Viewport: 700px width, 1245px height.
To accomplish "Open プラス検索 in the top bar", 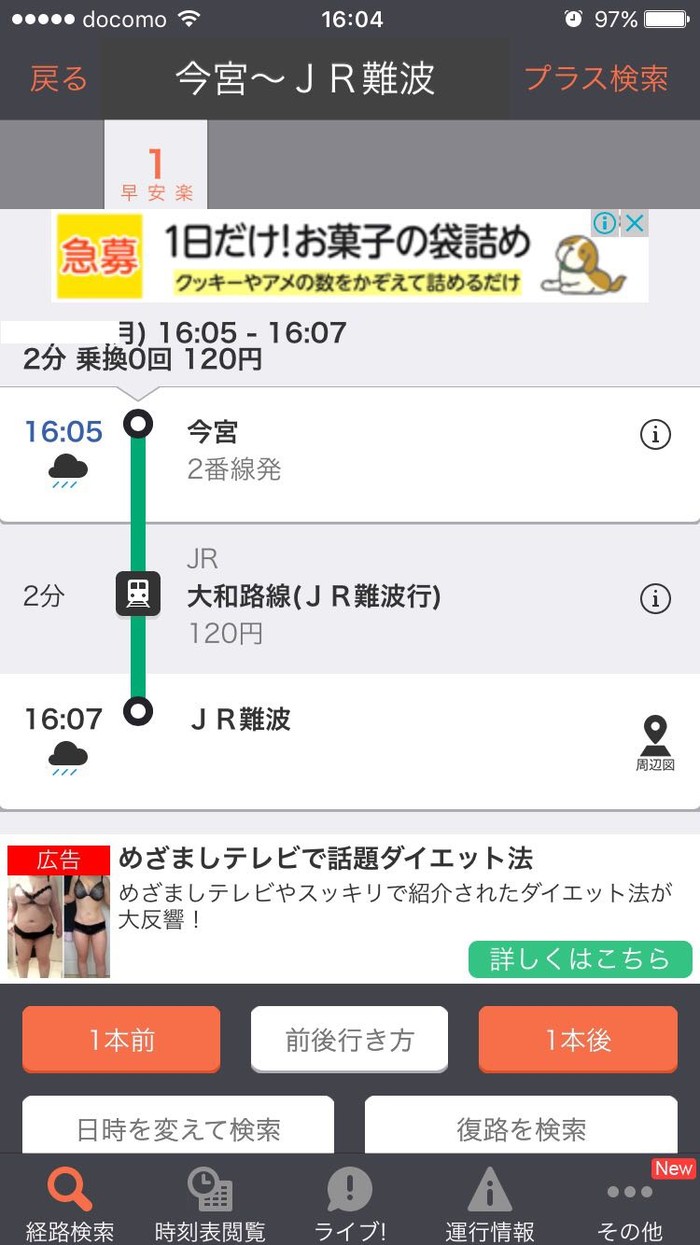I will pyautogui.click(x=596, y=79).
